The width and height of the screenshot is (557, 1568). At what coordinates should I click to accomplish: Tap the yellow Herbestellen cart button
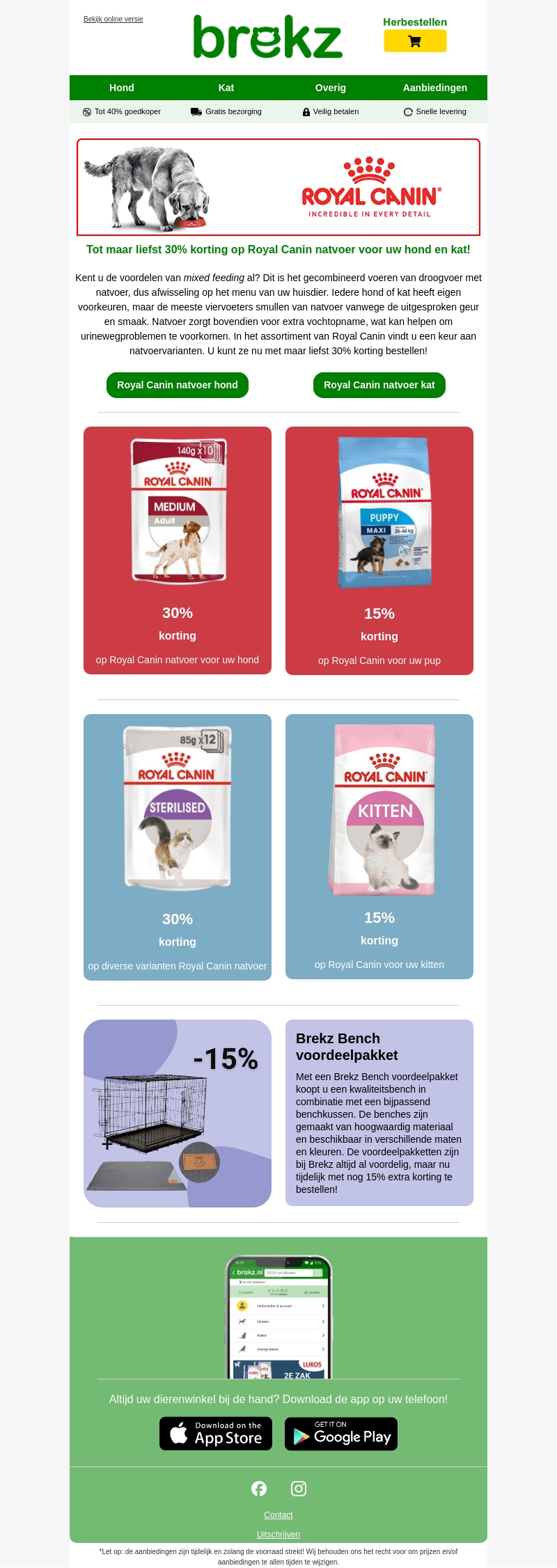click(x=415, y=41)
